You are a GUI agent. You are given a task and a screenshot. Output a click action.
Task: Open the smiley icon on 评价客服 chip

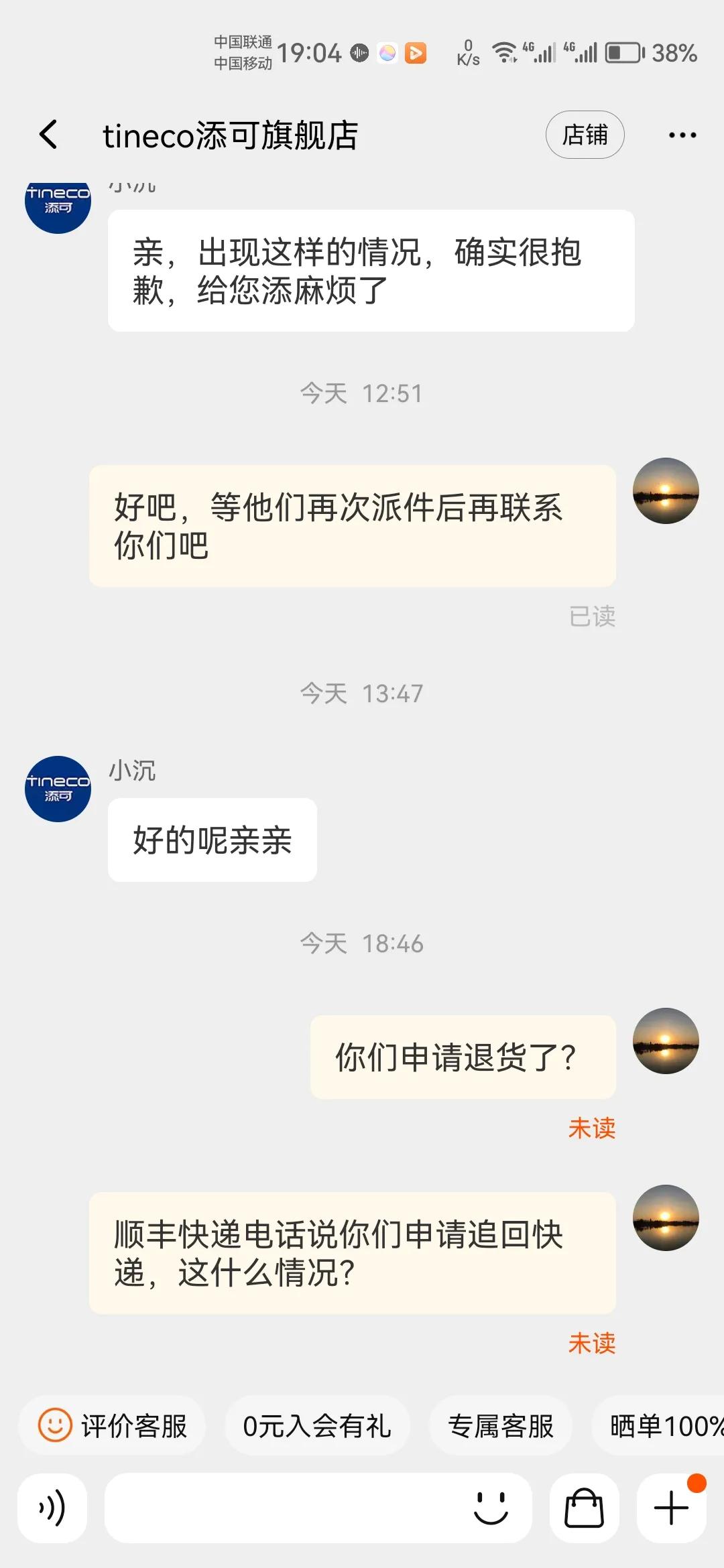[x=56, y=1426]
